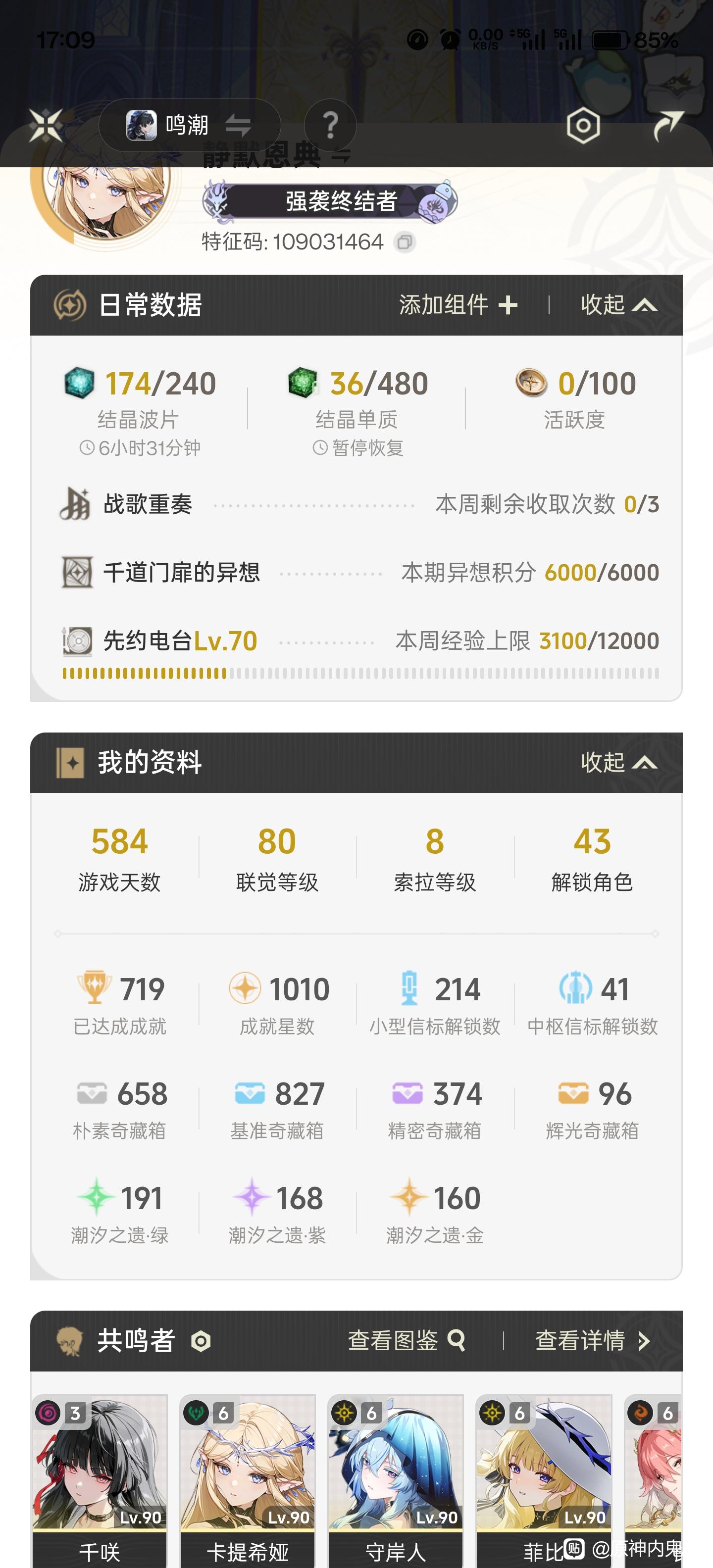Open the hexagon settings icon

pos(583,126)
